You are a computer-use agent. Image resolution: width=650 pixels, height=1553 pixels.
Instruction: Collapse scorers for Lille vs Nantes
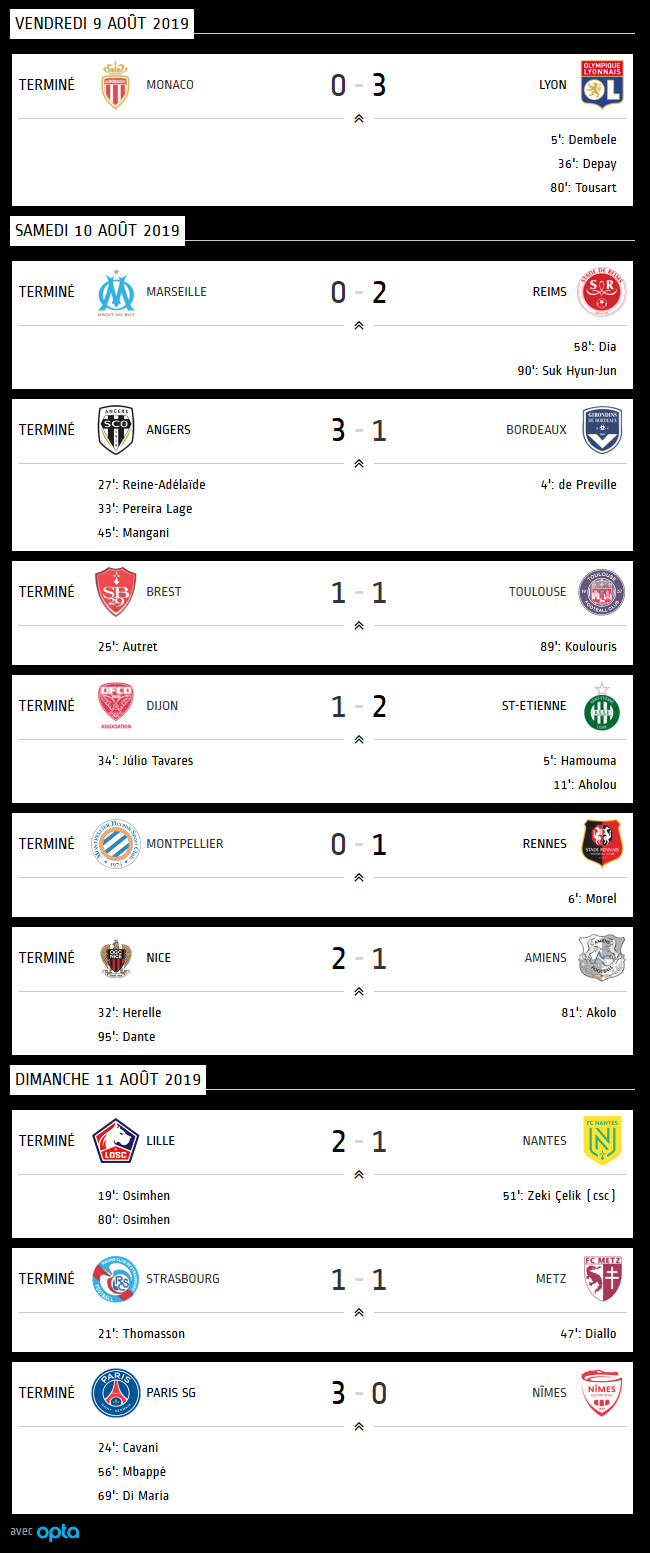[x=358, y=1175]
